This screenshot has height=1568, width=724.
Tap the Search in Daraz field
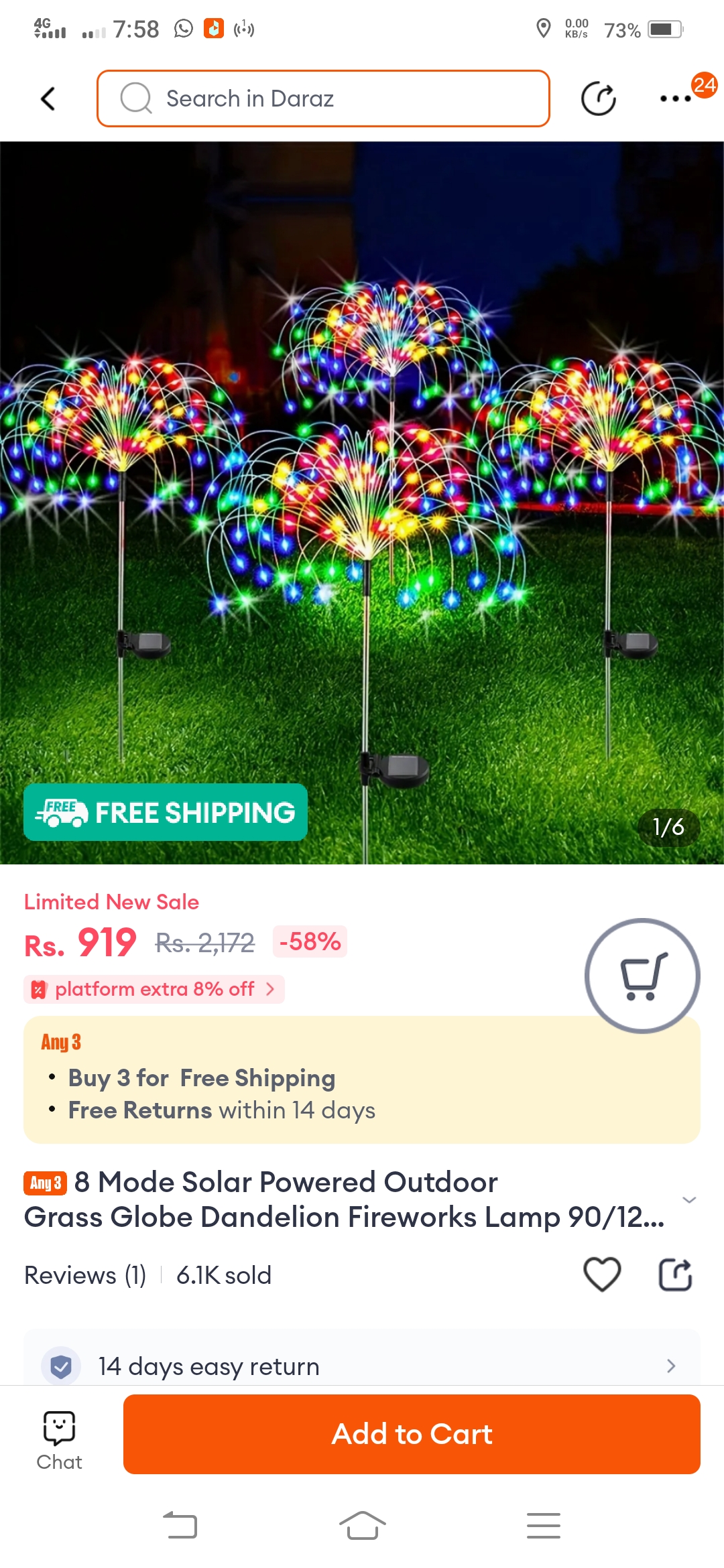point(323,99)
